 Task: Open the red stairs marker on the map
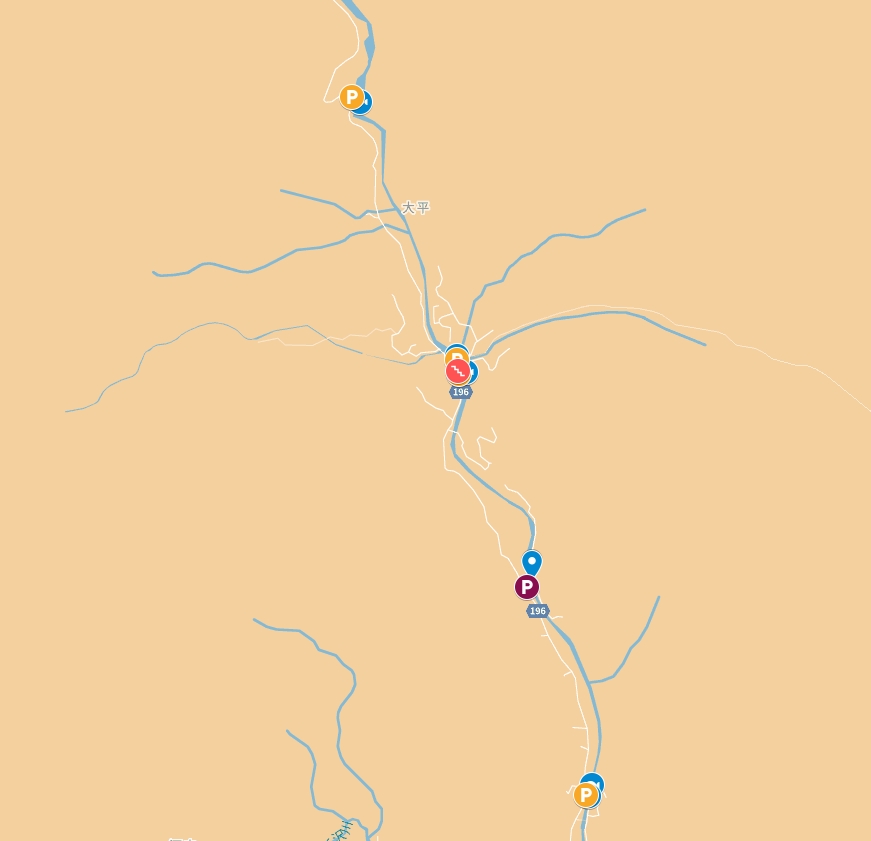point(458,371)
